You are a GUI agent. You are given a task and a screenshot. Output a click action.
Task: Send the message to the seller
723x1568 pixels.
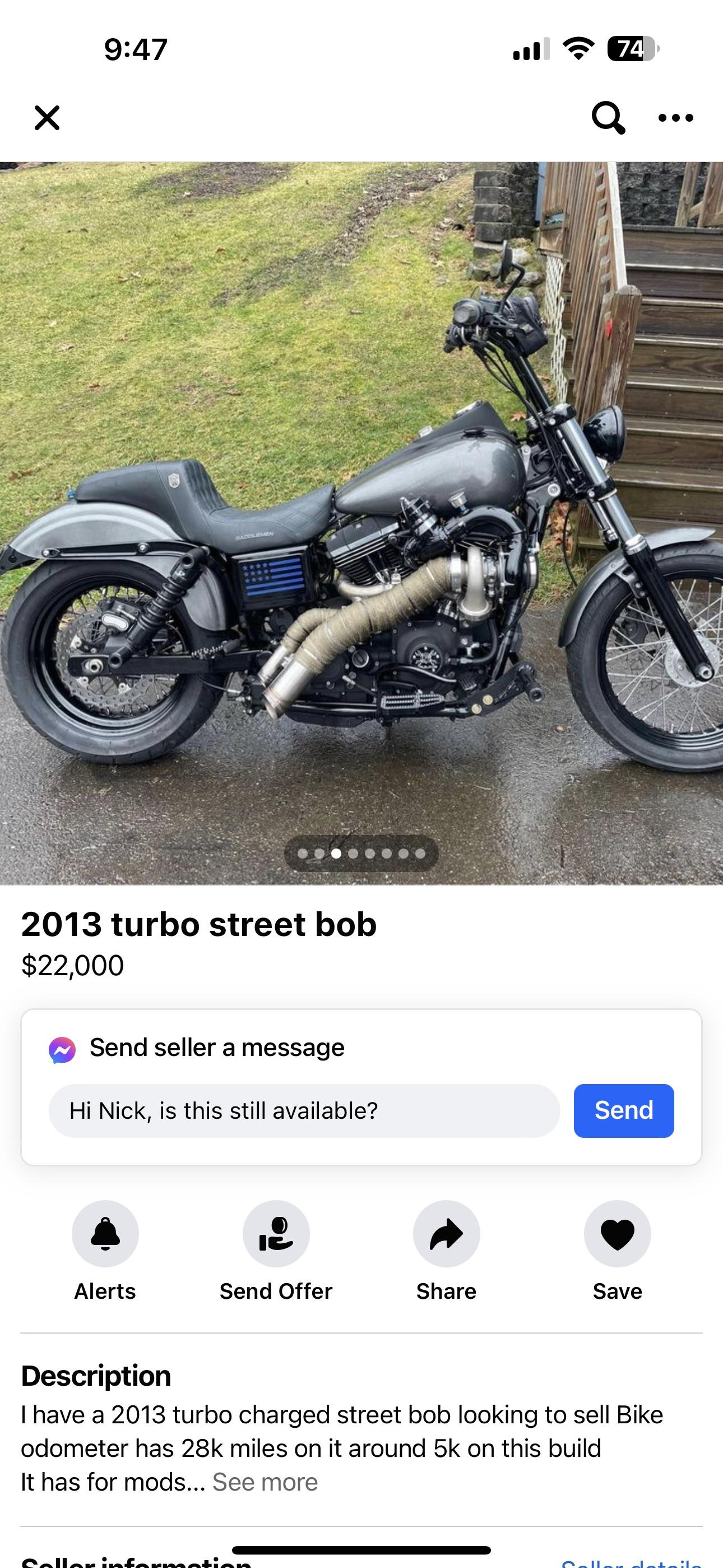623,1111
